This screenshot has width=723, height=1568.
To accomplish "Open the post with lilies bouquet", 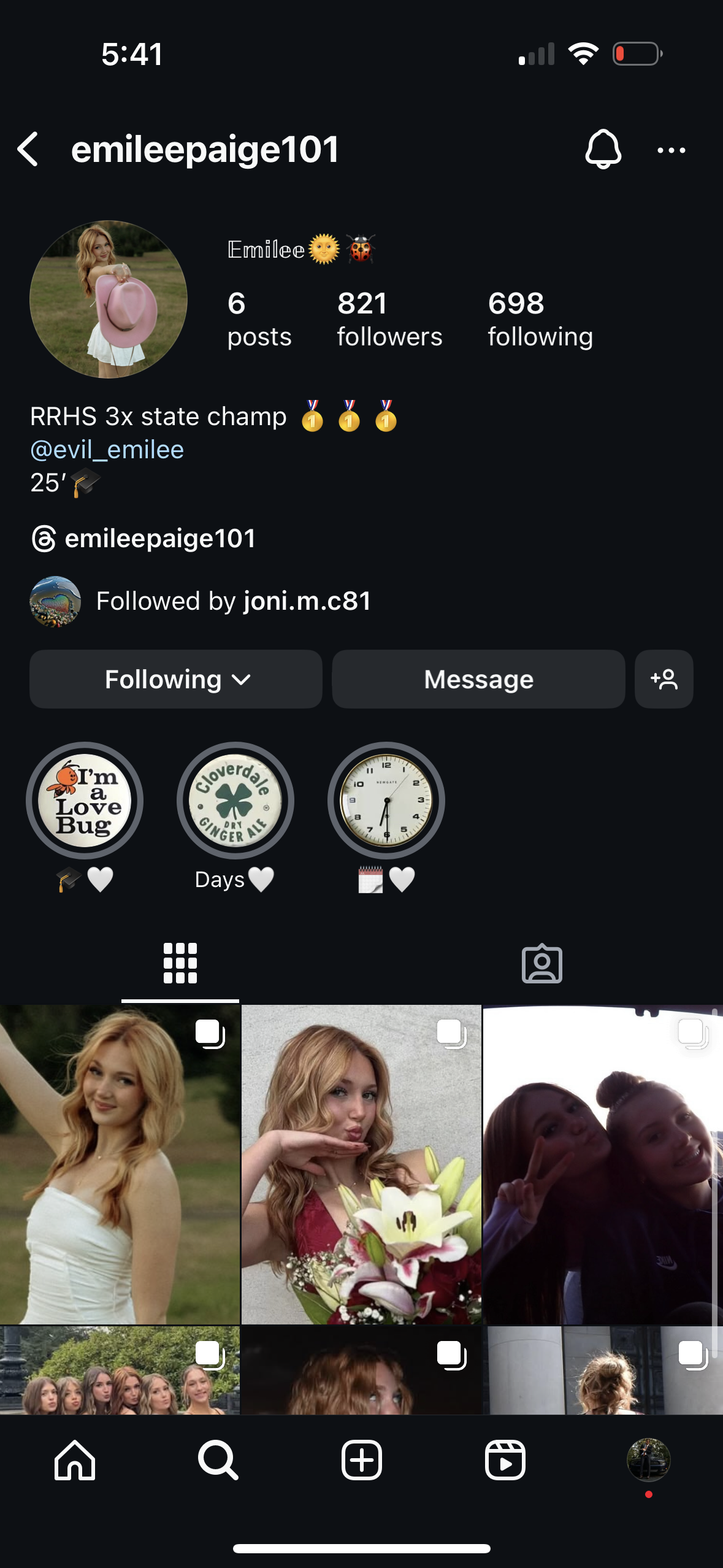I will point(361,1164).
